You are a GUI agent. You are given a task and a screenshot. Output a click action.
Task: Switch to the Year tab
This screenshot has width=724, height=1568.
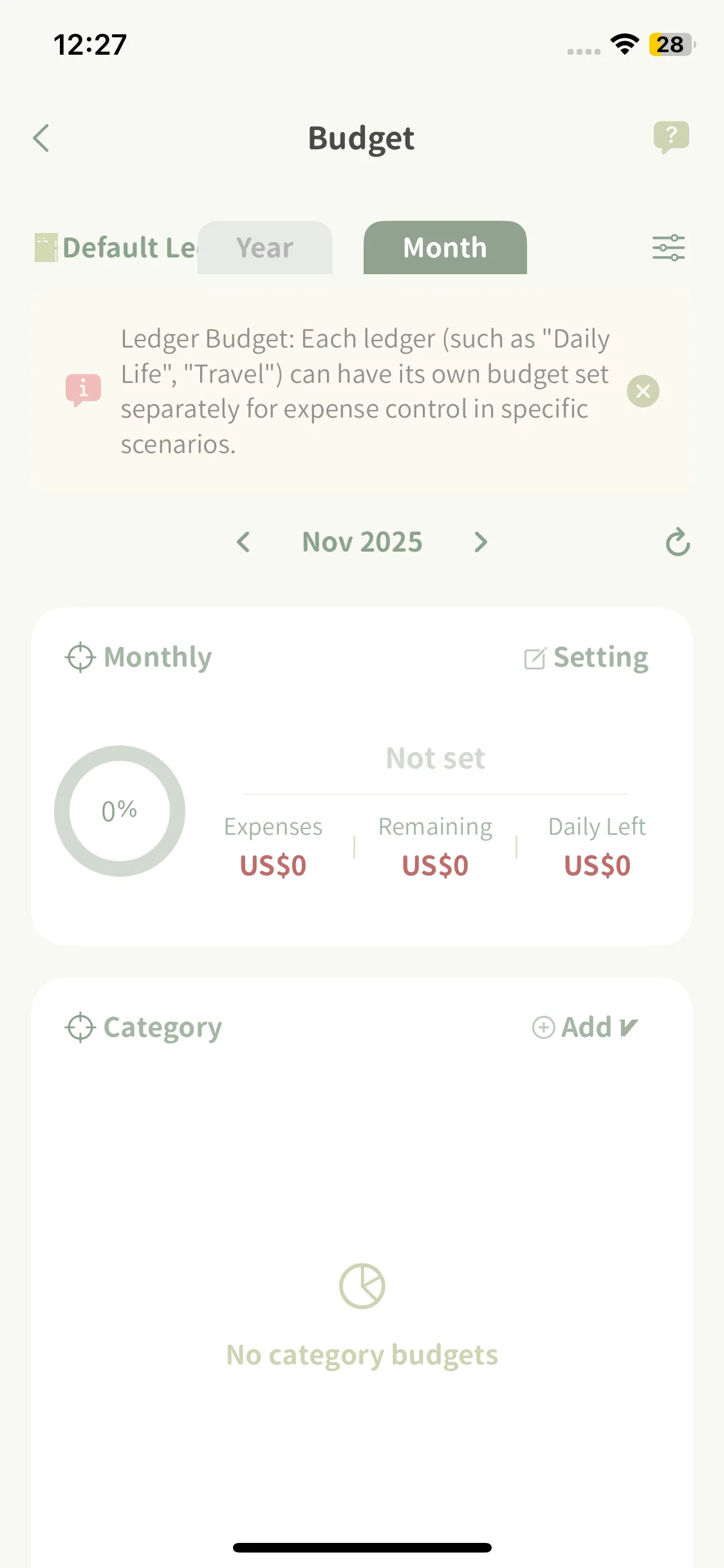point(265,248)
